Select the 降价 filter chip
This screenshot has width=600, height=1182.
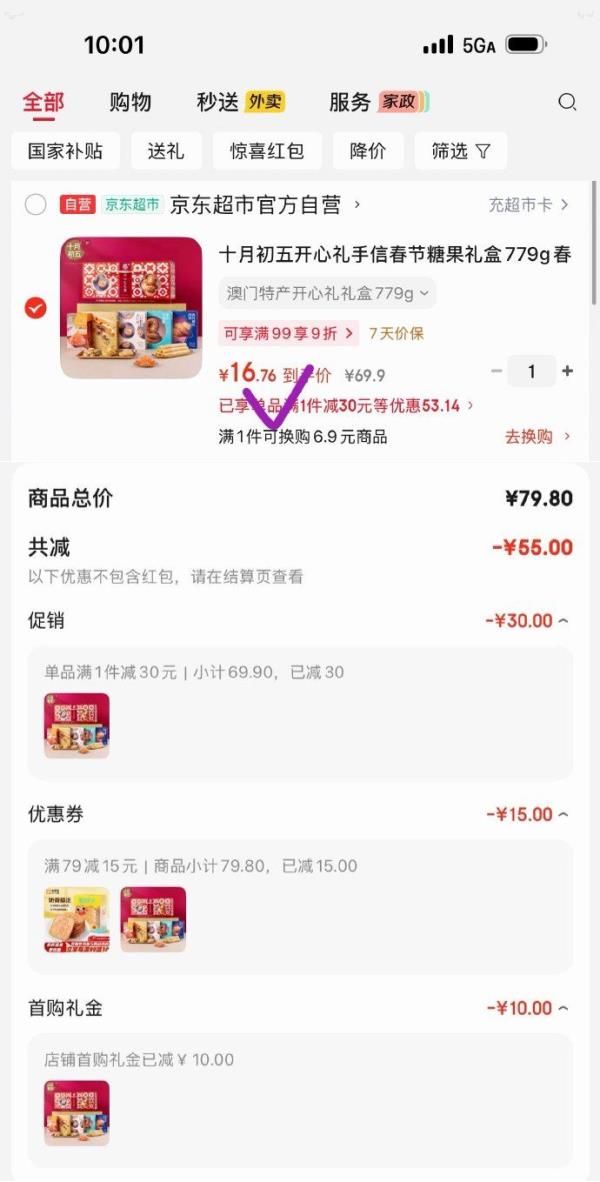coord(368,151)
